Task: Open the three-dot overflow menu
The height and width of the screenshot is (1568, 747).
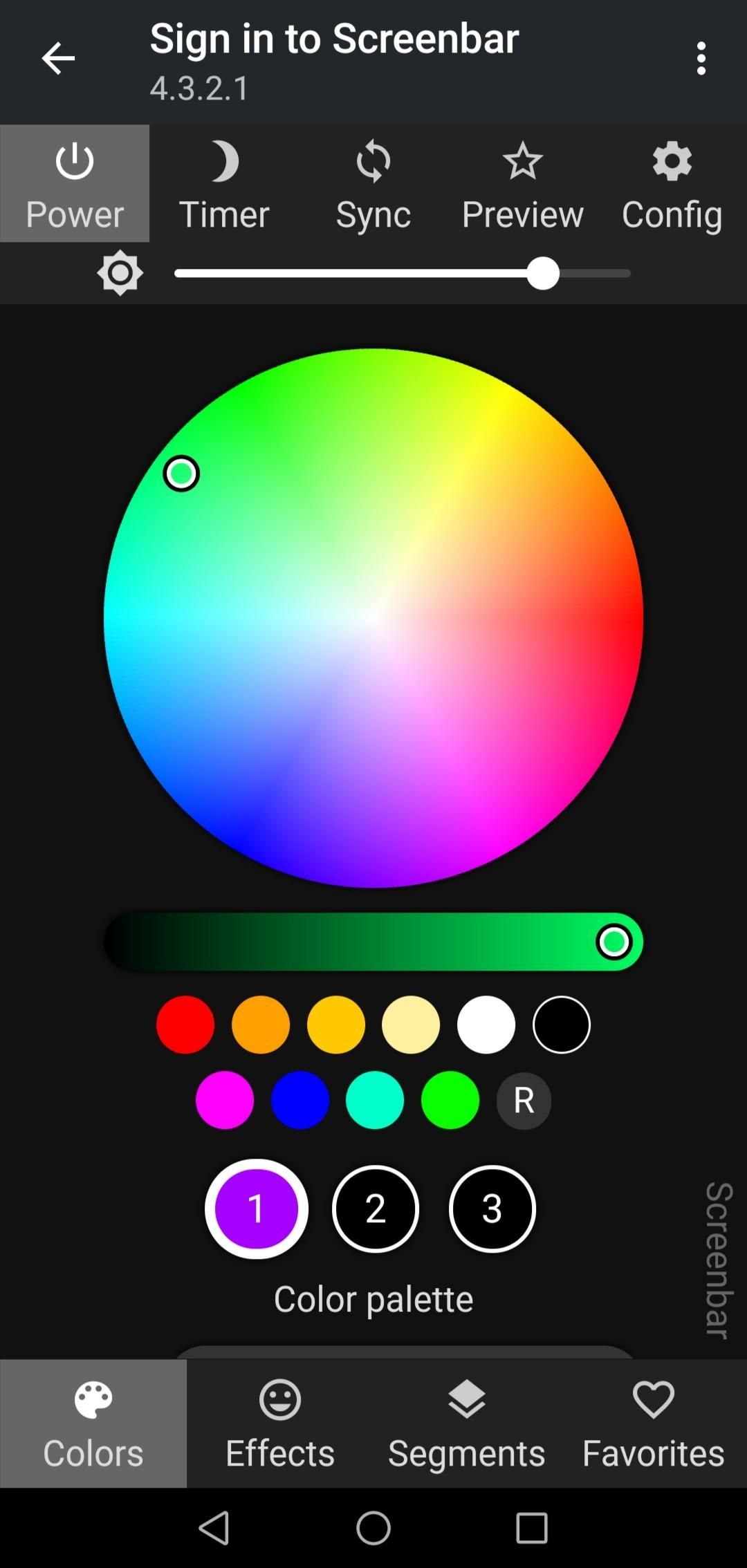Action: click(x=701, y=58)
